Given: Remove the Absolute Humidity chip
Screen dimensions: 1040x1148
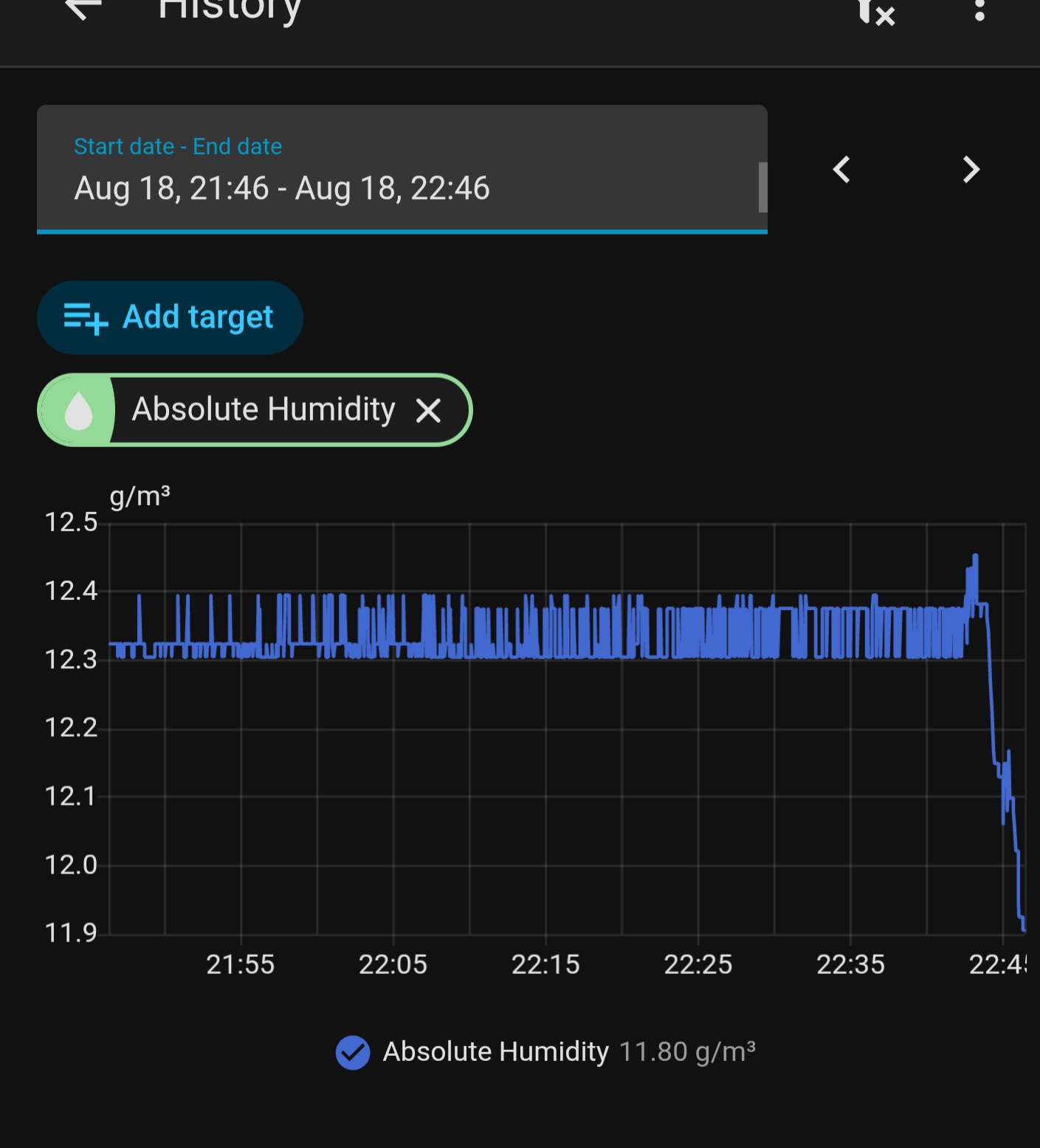Looking at the screenshot, I should tap(428, 410).
